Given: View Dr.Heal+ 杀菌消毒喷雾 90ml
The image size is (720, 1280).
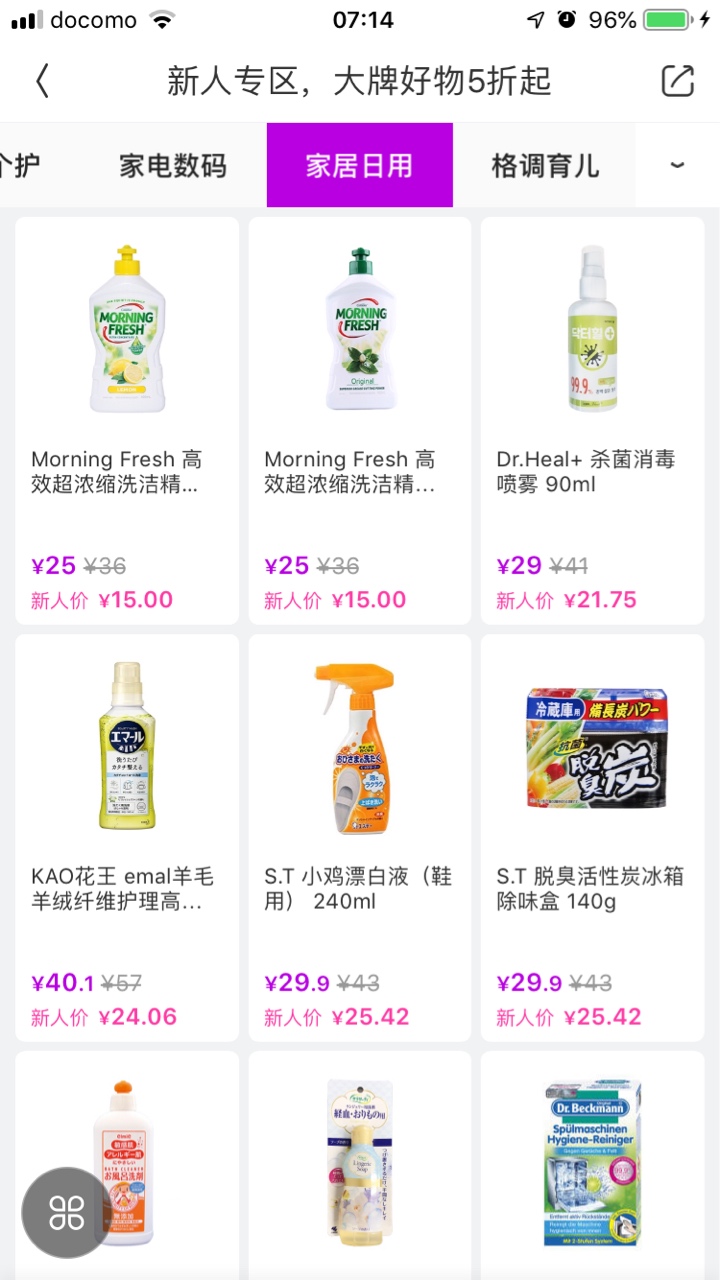Looking at the screenshot, I should tap(592, 420).
